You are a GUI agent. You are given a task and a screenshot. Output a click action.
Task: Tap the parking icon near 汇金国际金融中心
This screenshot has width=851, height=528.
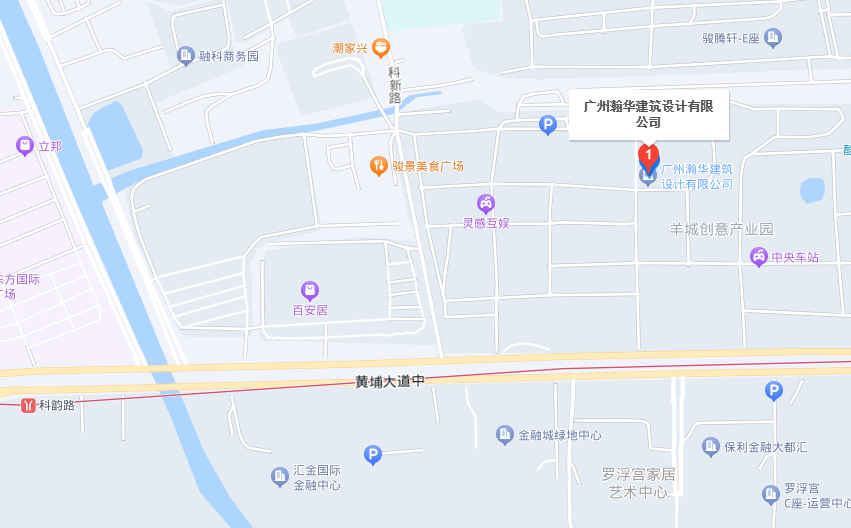tap(373, 455)
